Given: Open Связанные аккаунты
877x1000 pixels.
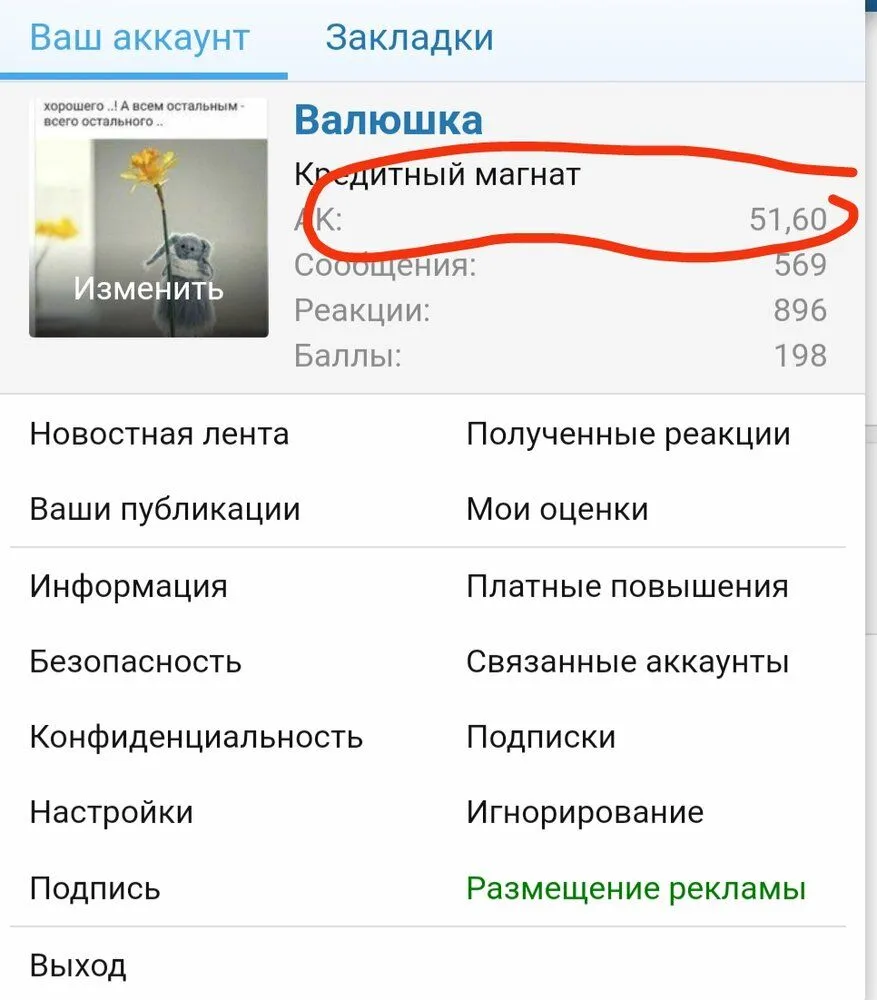Looking at the screenshot, I should 628,662.
